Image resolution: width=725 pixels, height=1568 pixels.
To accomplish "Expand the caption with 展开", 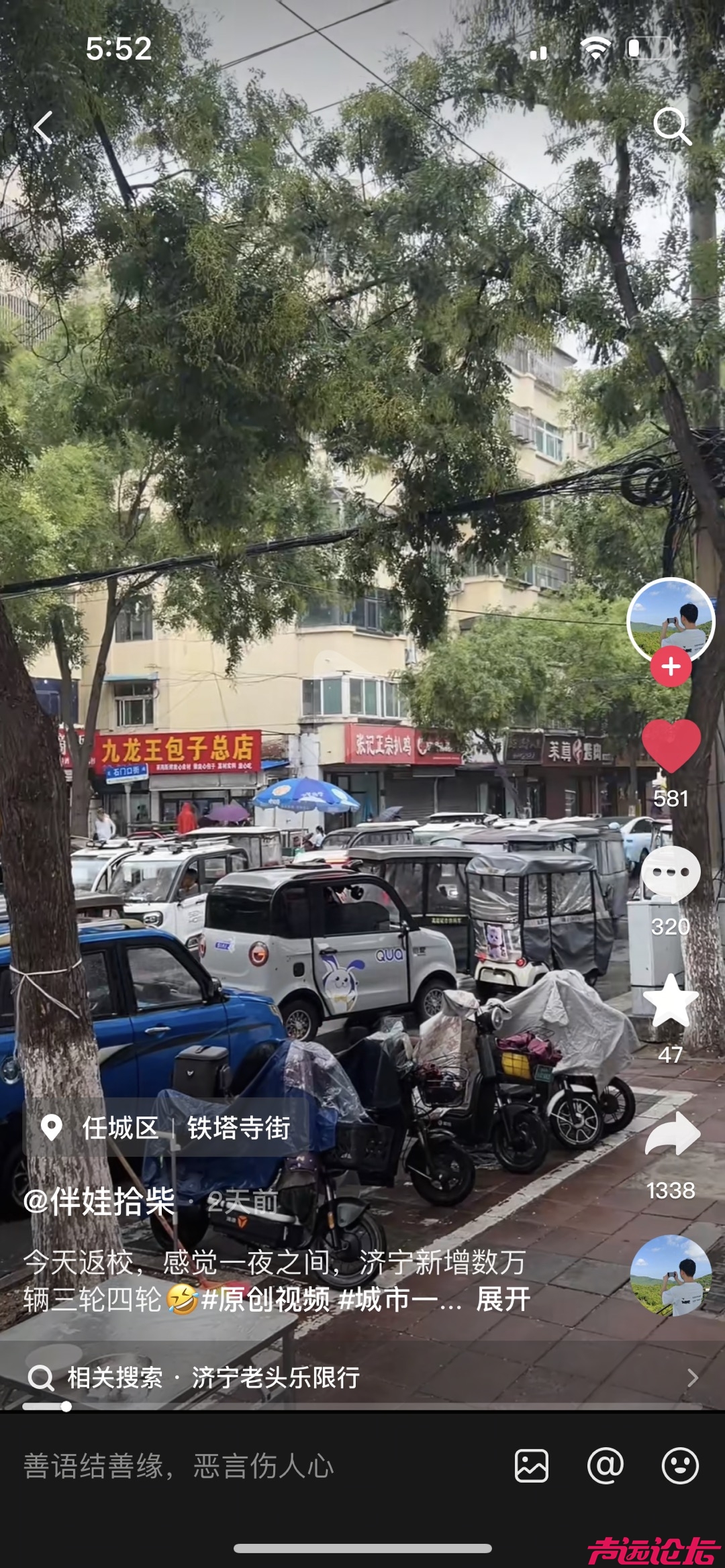I will tap(503, 1300).
